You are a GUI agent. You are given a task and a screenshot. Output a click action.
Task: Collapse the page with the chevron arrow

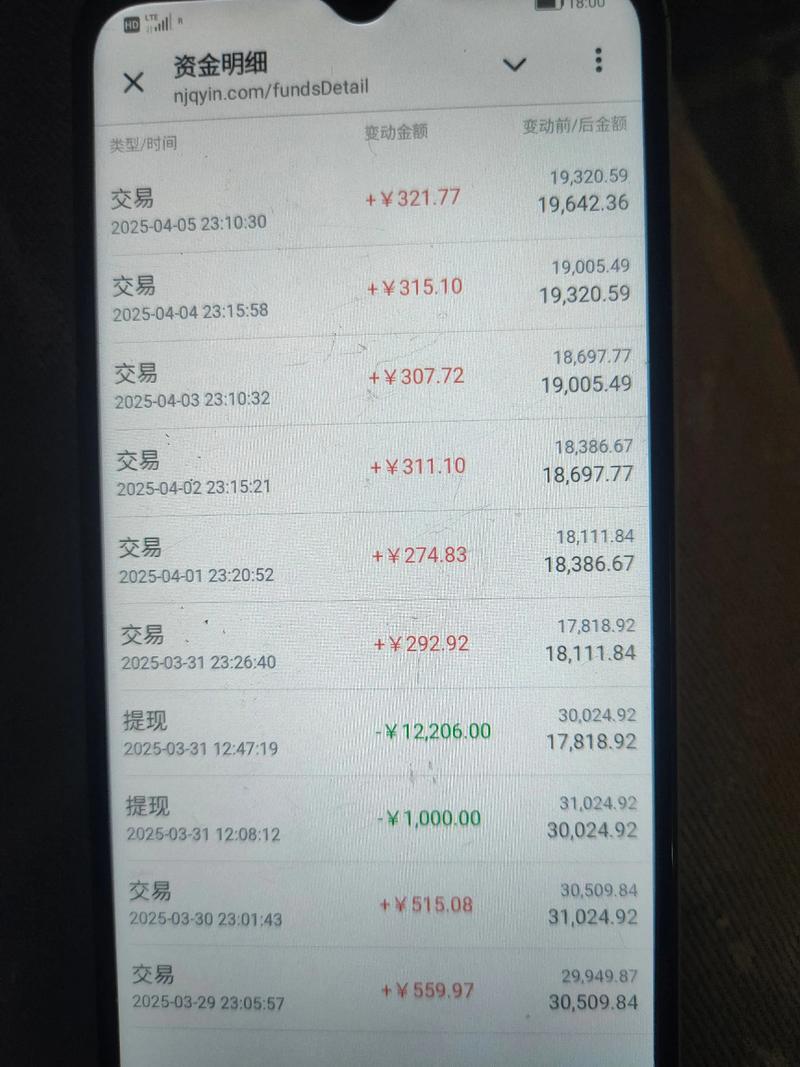tap(514, 64)
